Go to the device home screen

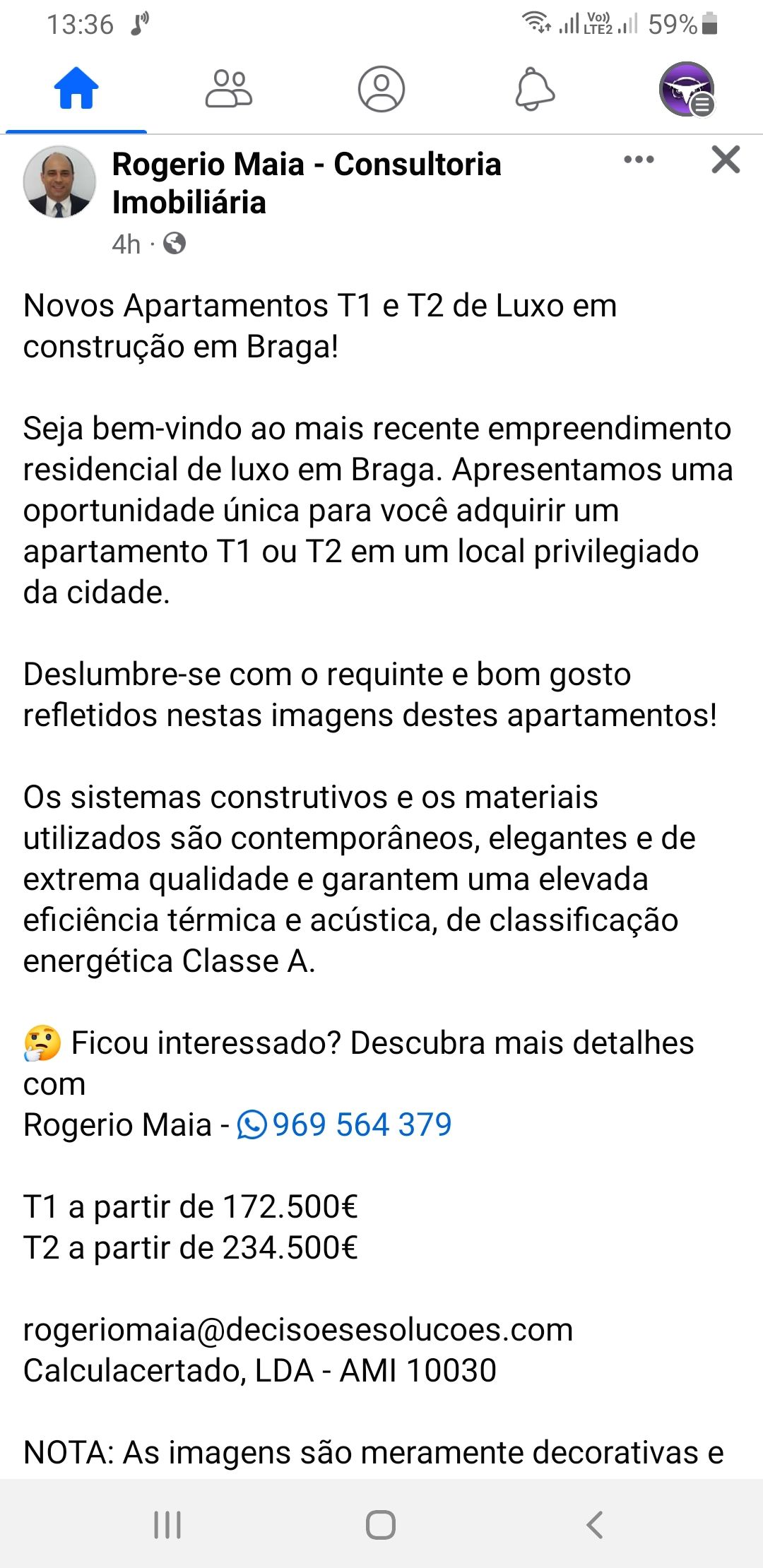pyautogui.click(x=381, y=1524)
